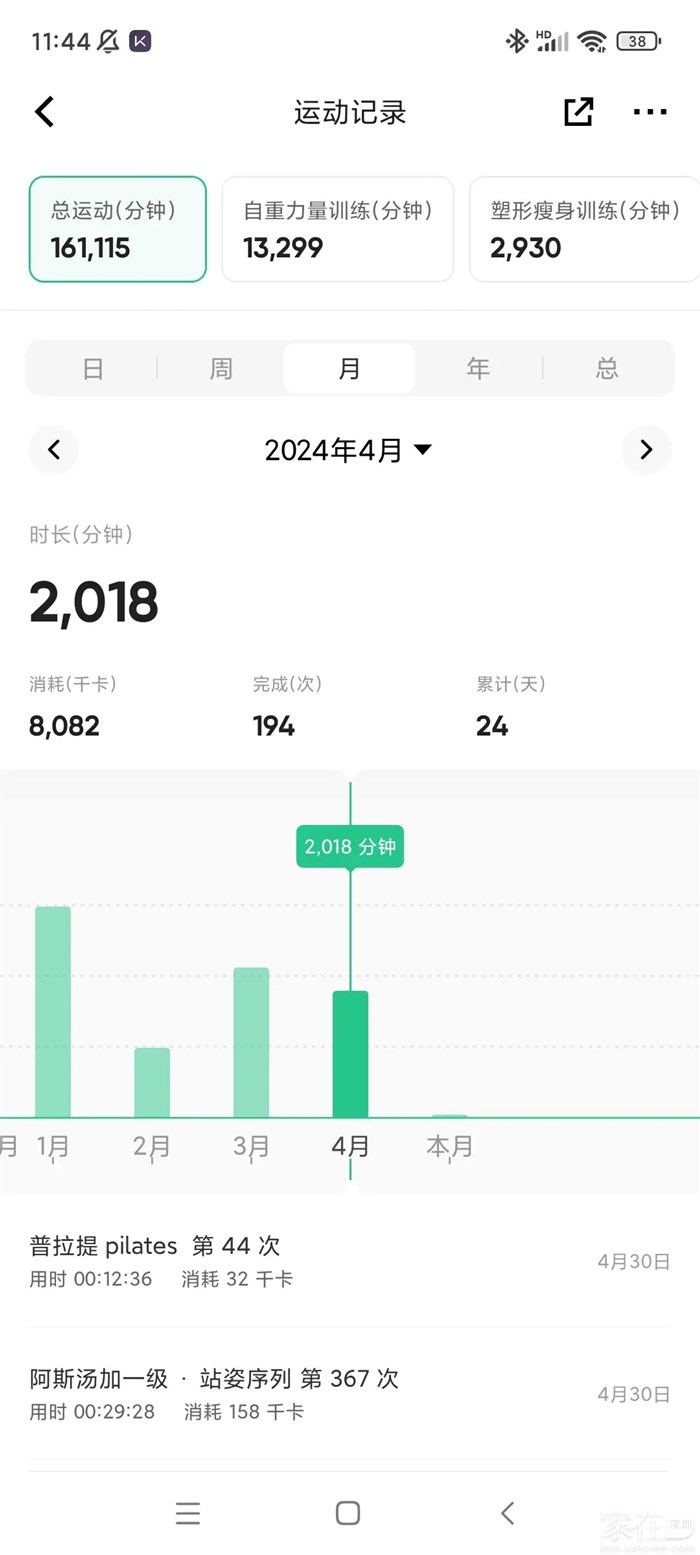Open the 2024年4月 month picker

pyautogui.click(x=348, y=451)
